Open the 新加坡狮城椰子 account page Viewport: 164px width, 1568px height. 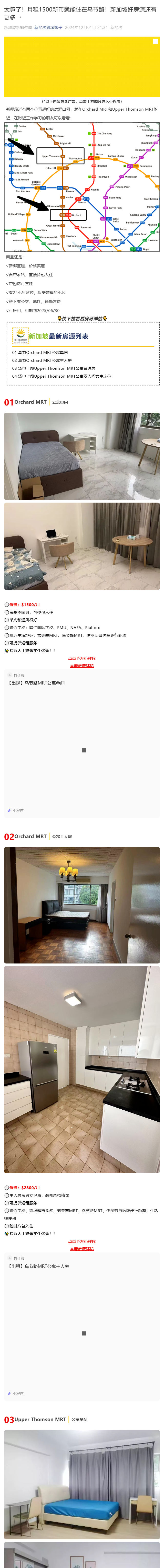(x=48, y=27)
